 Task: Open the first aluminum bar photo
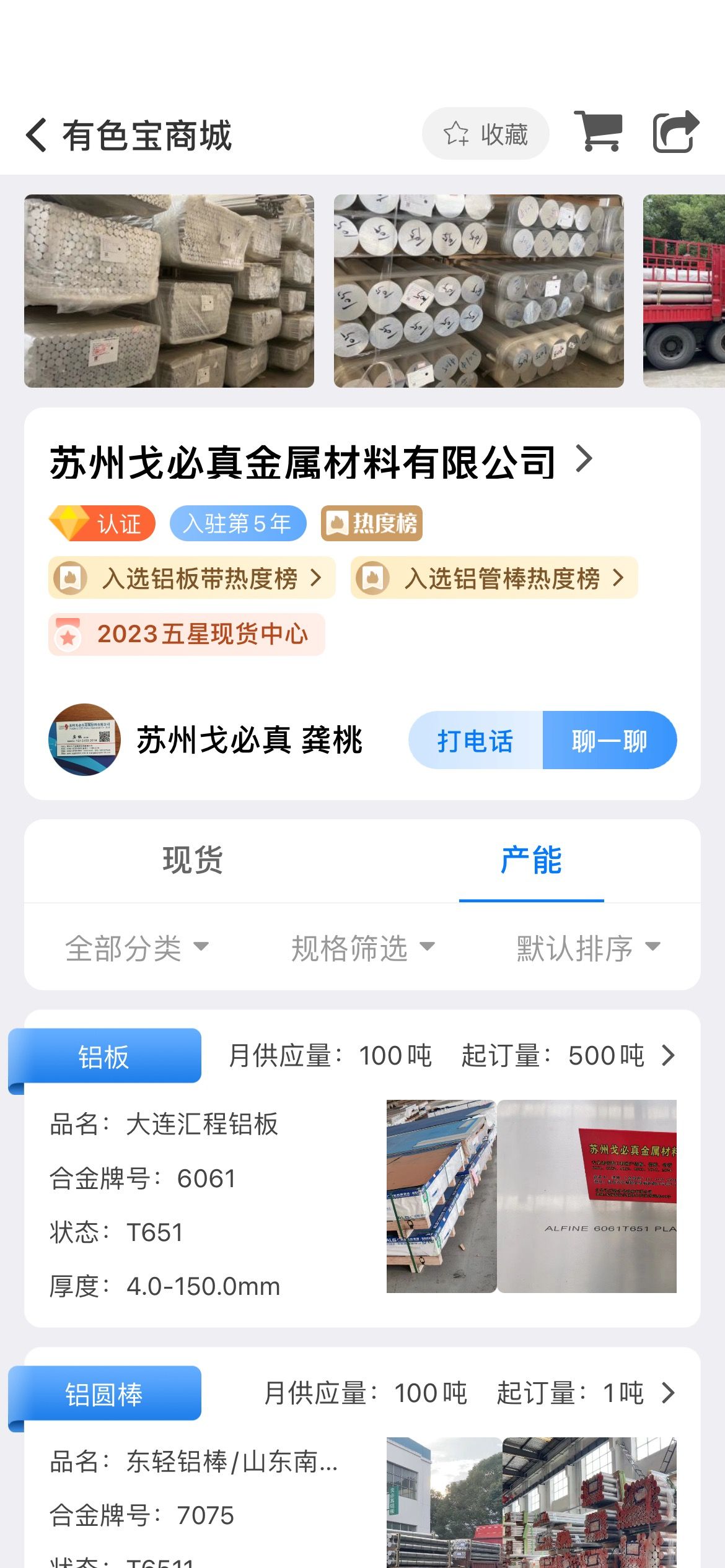coord(169,291)
